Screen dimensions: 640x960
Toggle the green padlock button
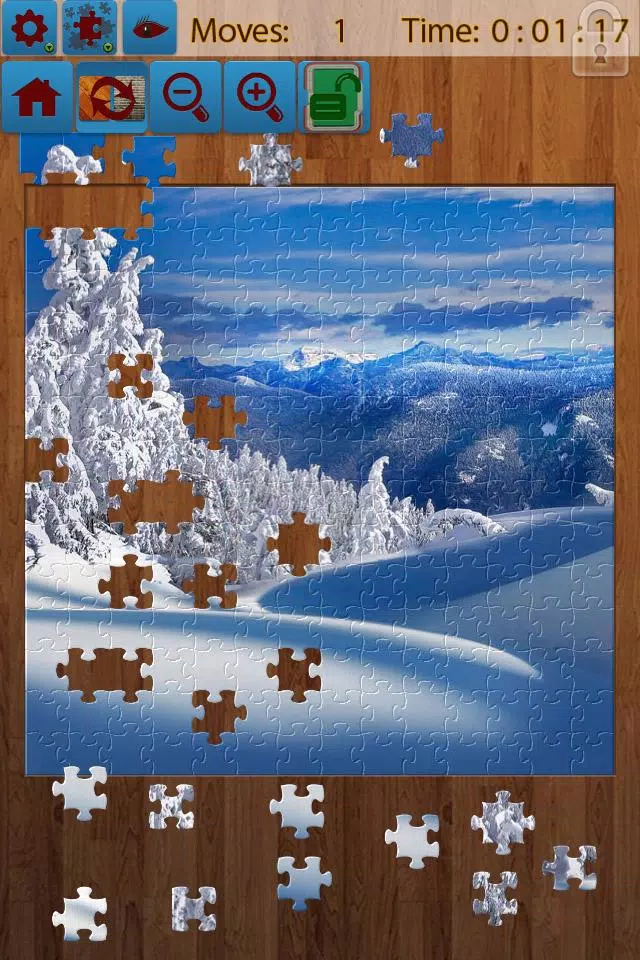[x=334, y=97]
